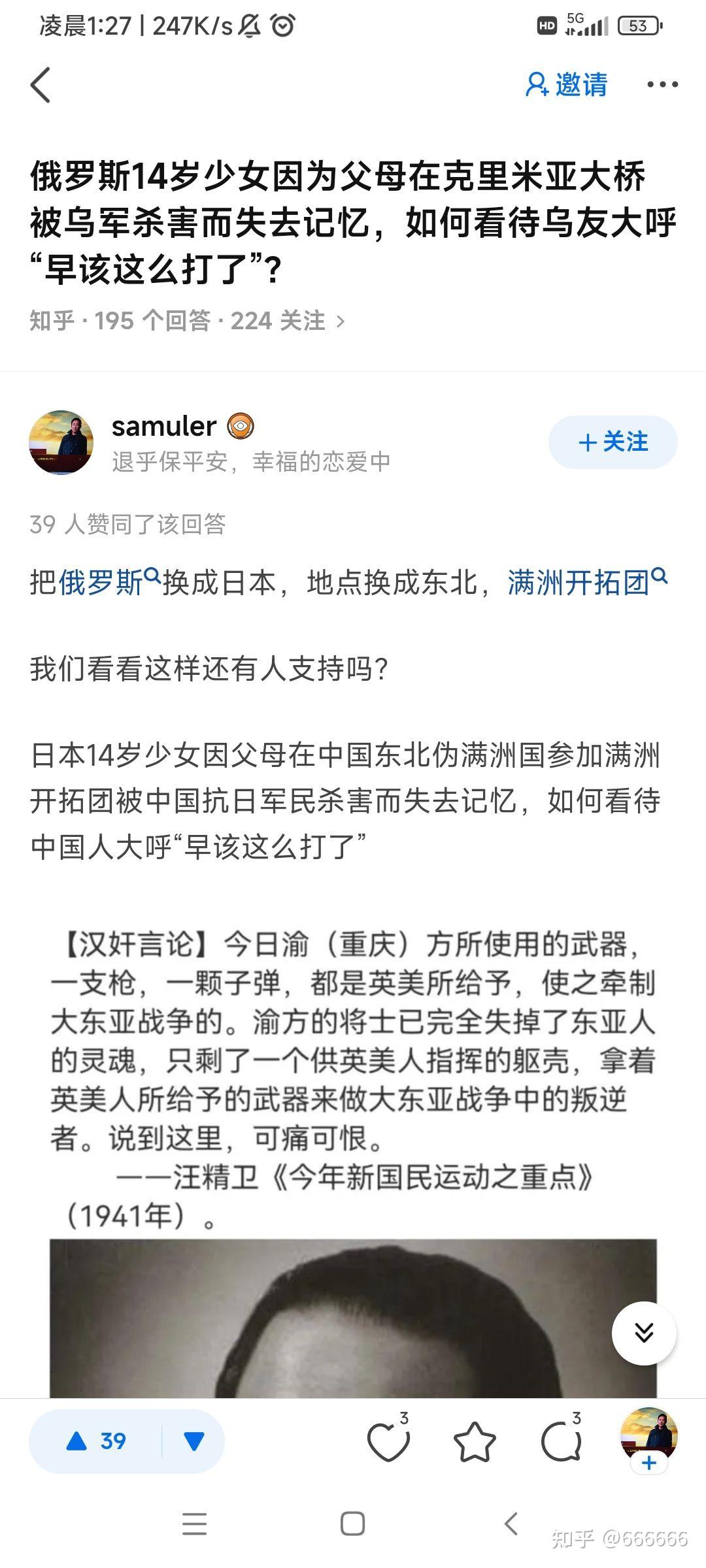The image size is (706, 1568).
Task: Go back with the top-left arrow
Action: (x=41, y=85)
